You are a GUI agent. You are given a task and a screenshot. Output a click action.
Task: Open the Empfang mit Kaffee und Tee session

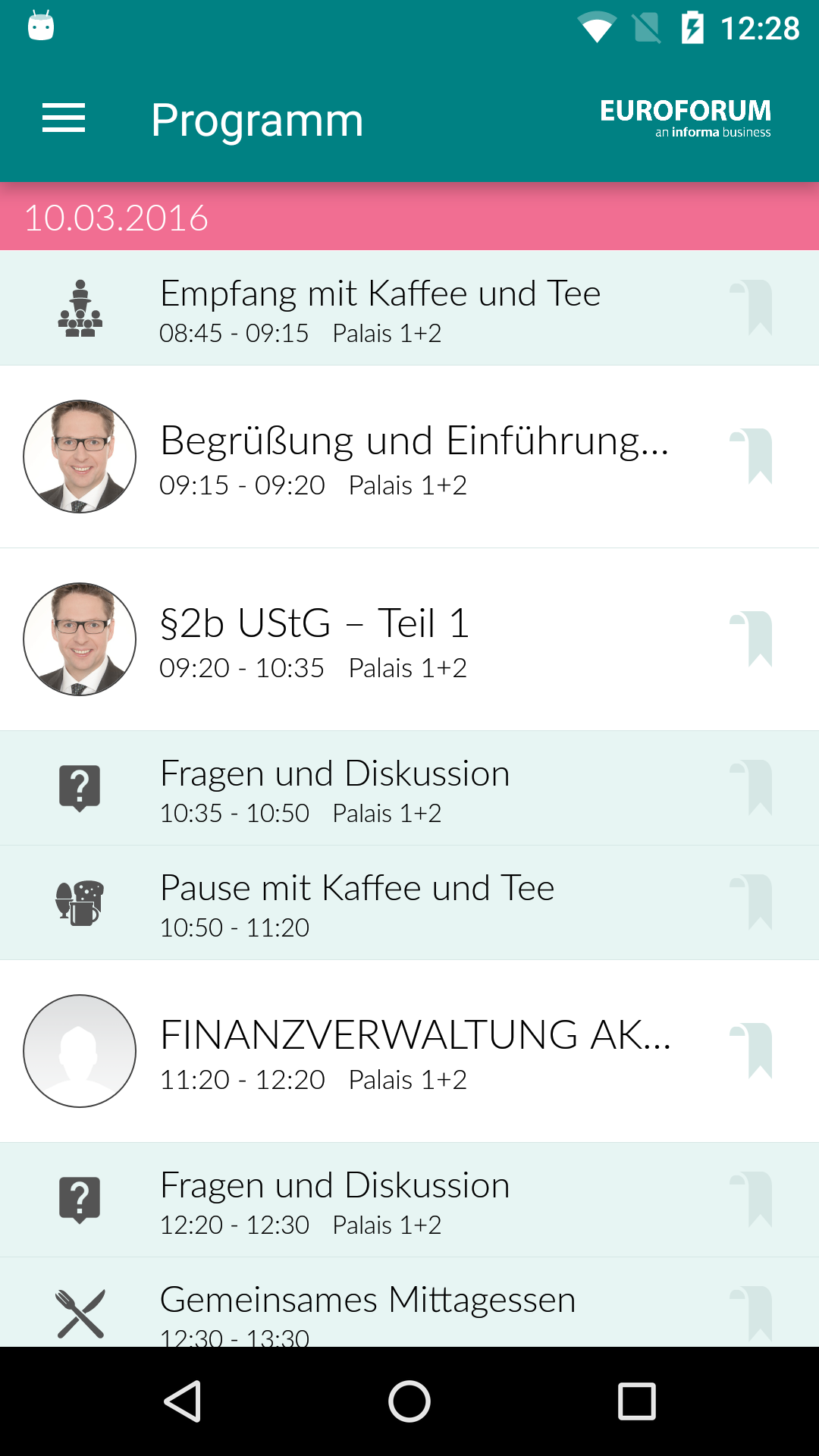(x=379, y=309)
